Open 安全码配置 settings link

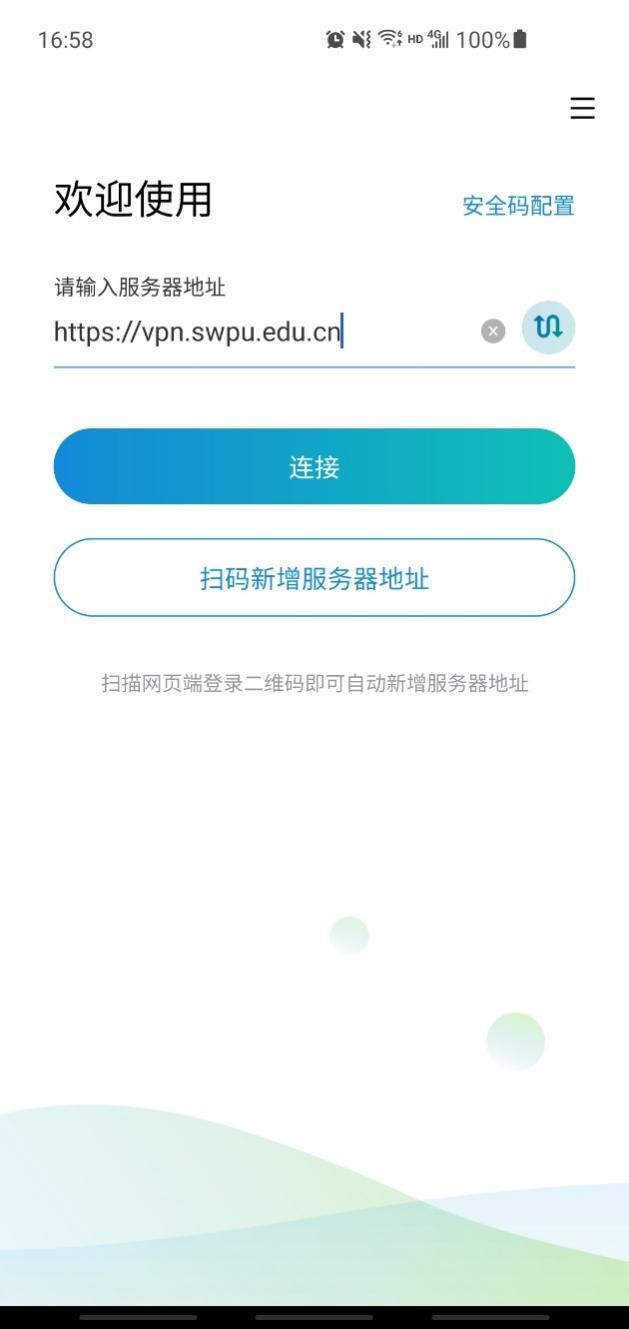(x=518, y=206)
